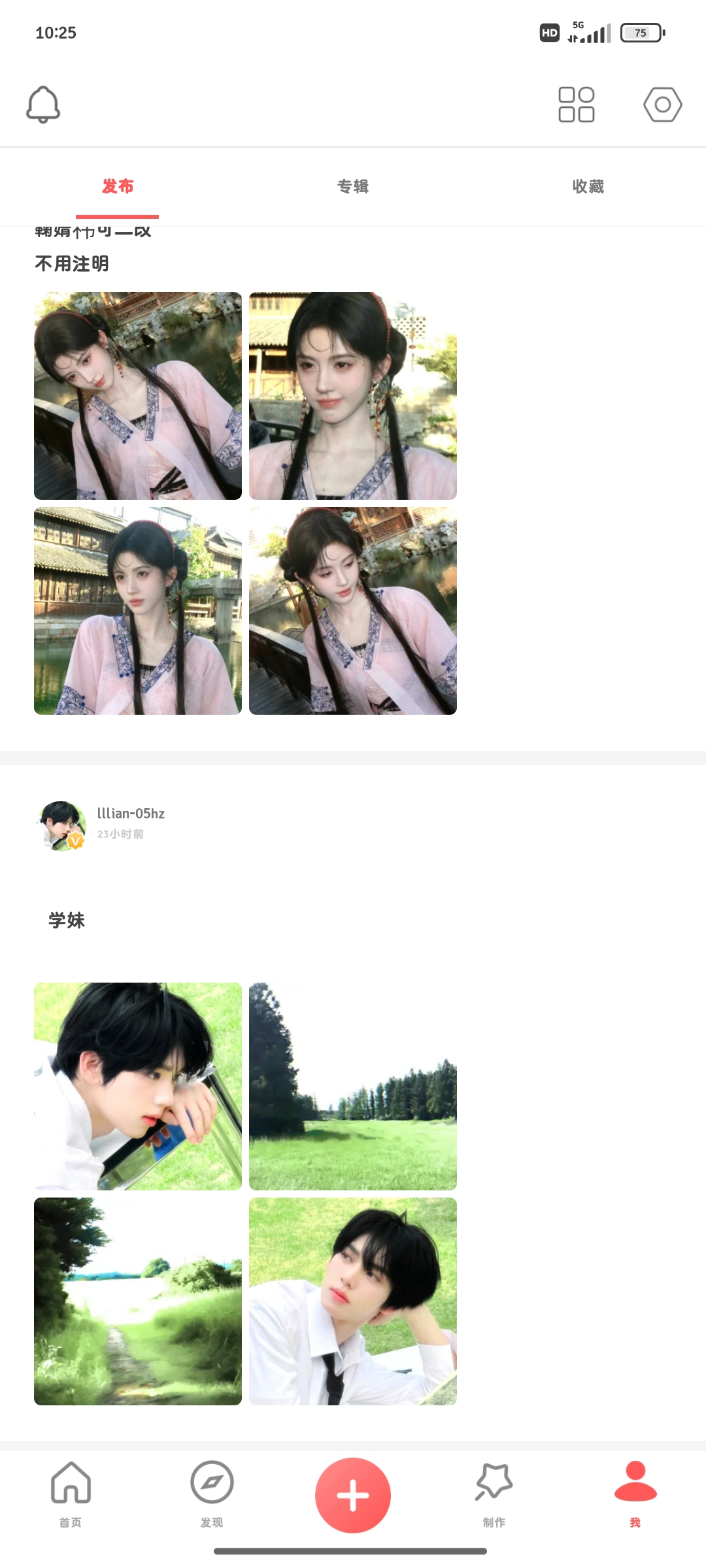The width and height of the screenshot is (706, 1568).
Task: Tap the red plus create button
Action: point(353,1495)
